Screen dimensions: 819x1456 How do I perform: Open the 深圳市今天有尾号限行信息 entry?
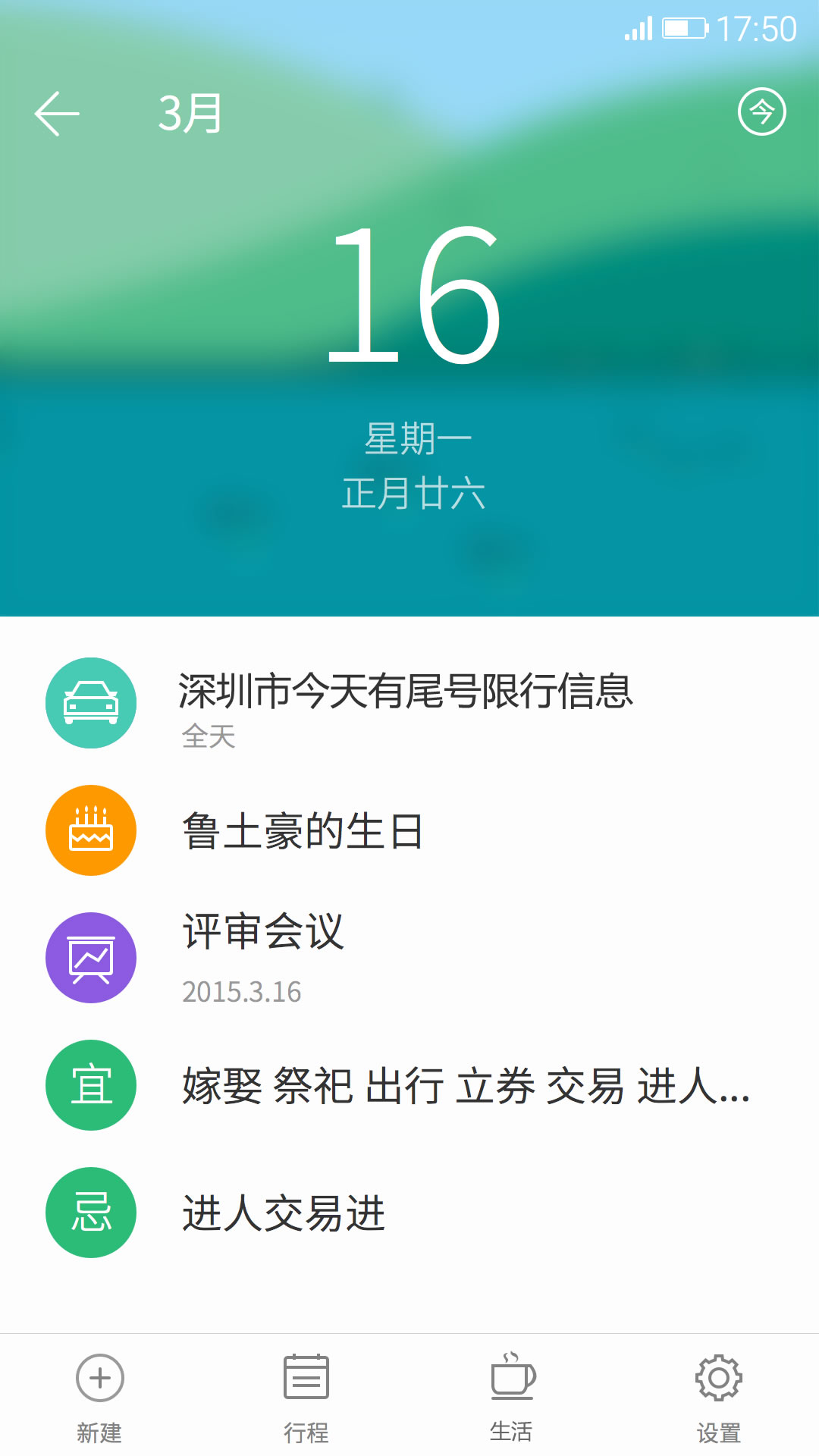(x=406, y=704)
